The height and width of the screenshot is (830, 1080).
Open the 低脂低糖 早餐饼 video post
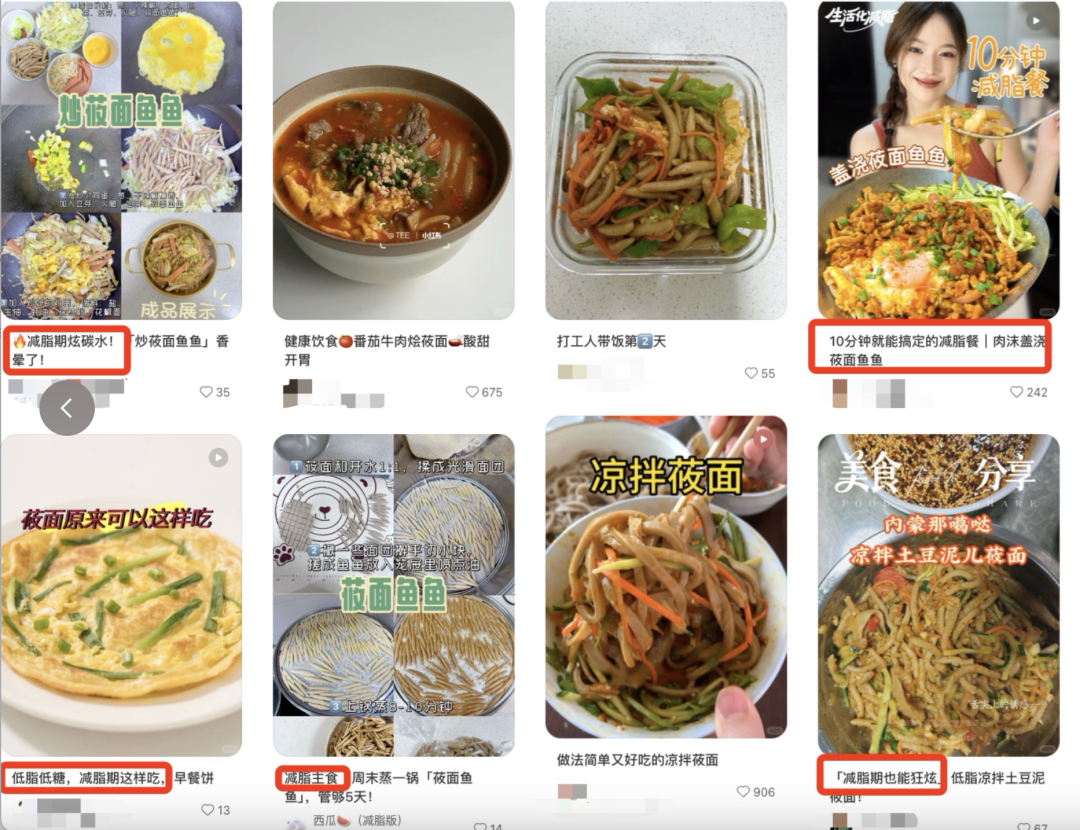pyautogui.click(x=120, y=595)
